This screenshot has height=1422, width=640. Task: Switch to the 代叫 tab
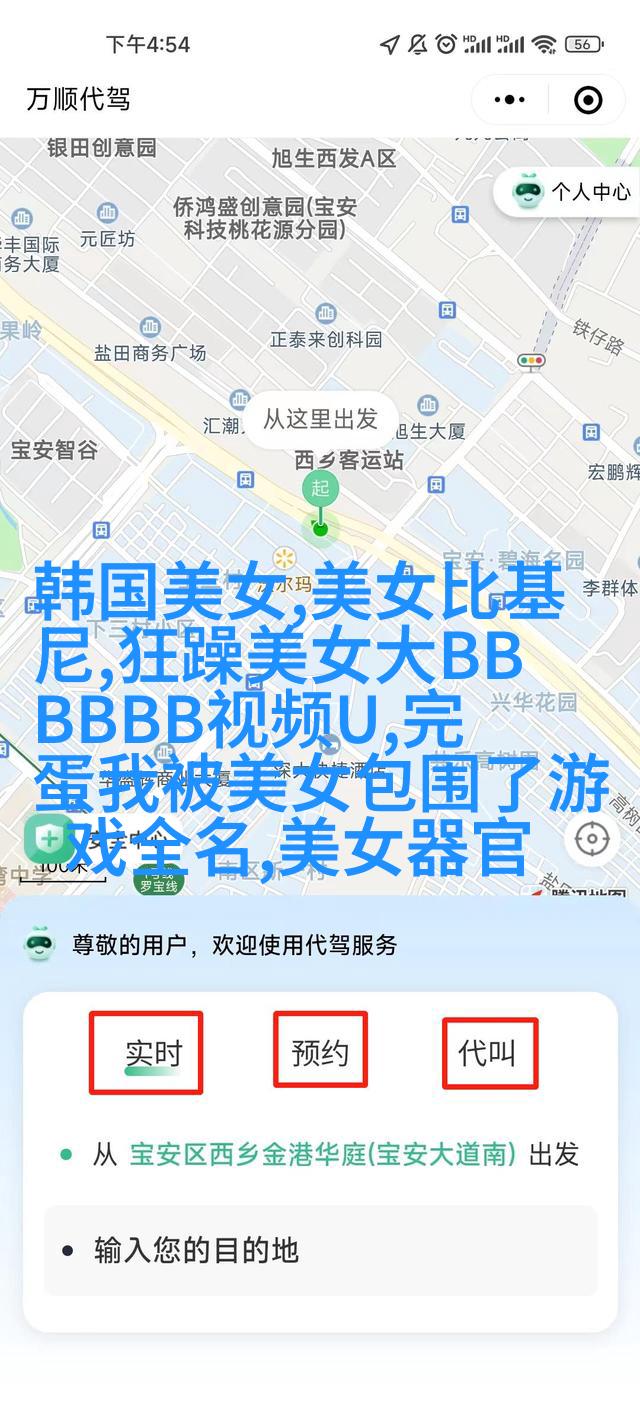(x=488, y=1052)
